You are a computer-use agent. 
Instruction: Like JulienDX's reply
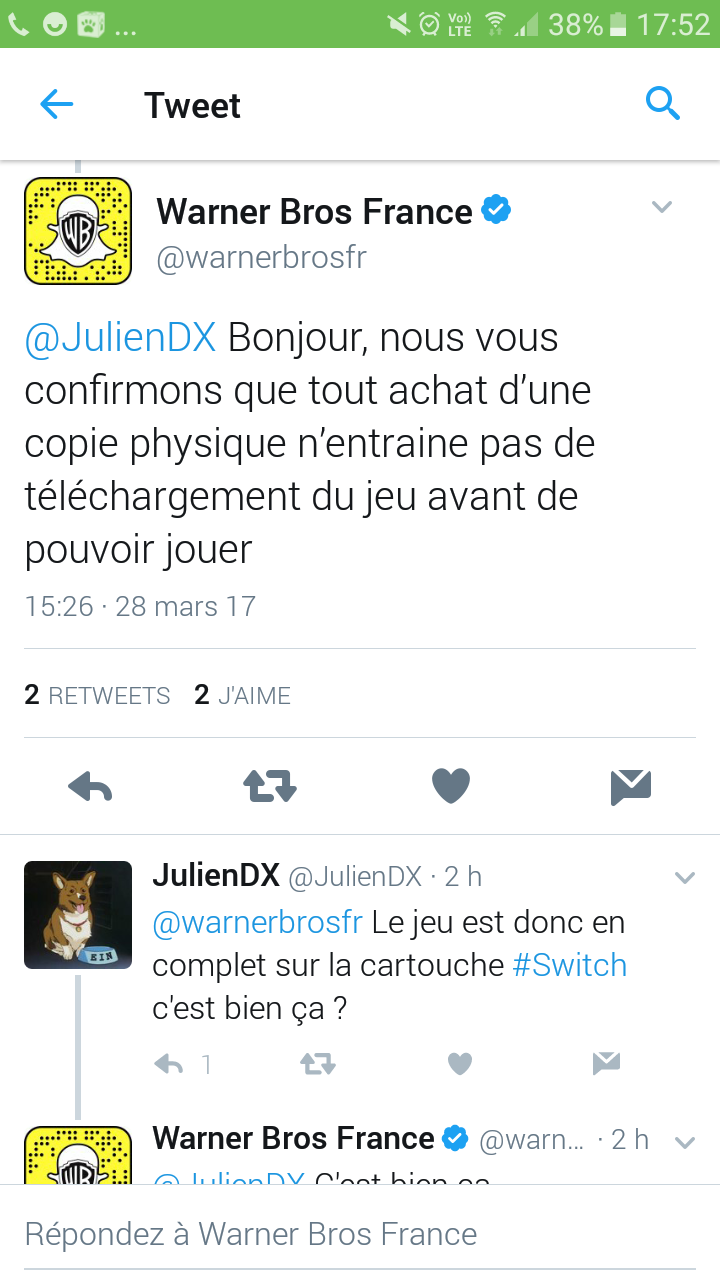[x=460, y=1064]
